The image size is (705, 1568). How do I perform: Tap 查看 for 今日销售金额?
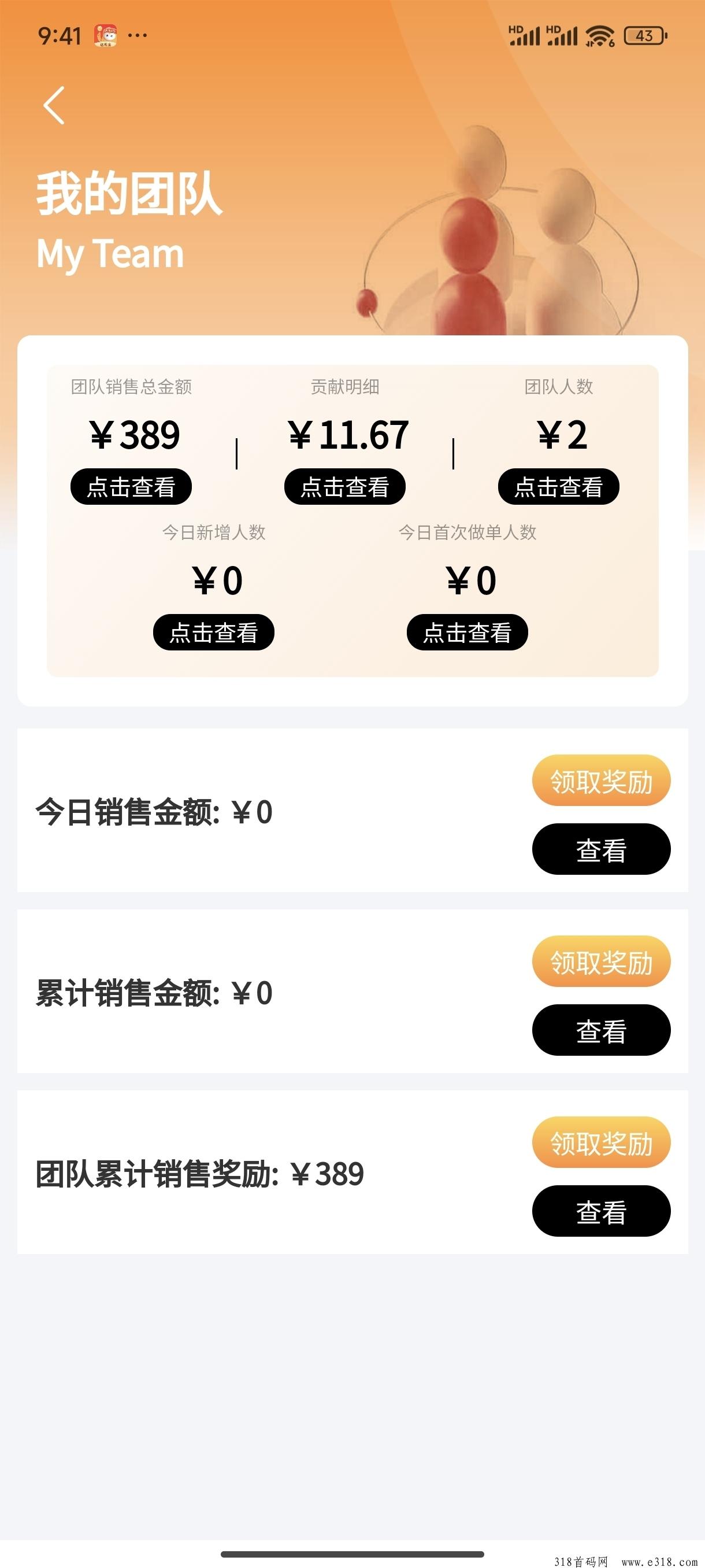pos(602,849)
